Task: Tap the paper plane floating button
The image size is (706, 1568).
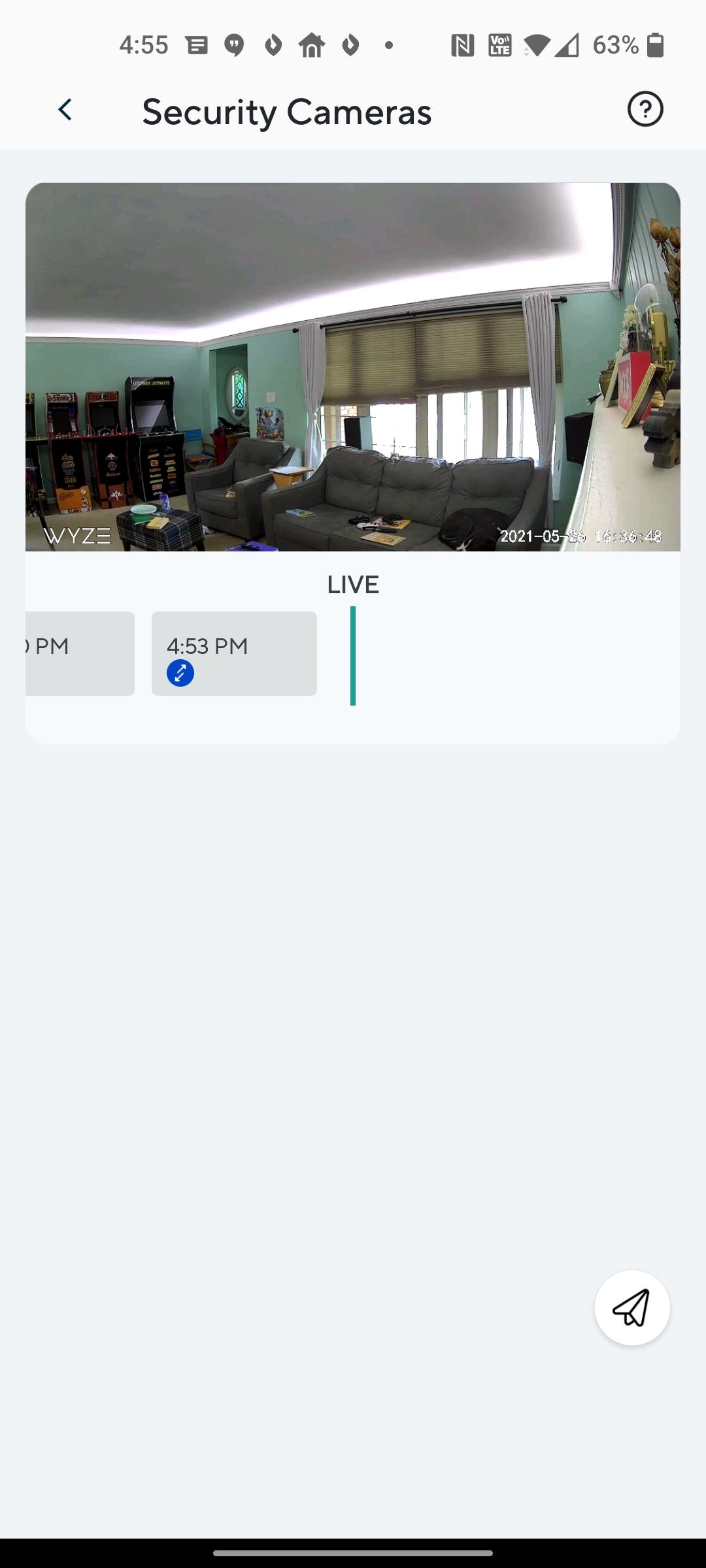Action: pos(632,1307)
